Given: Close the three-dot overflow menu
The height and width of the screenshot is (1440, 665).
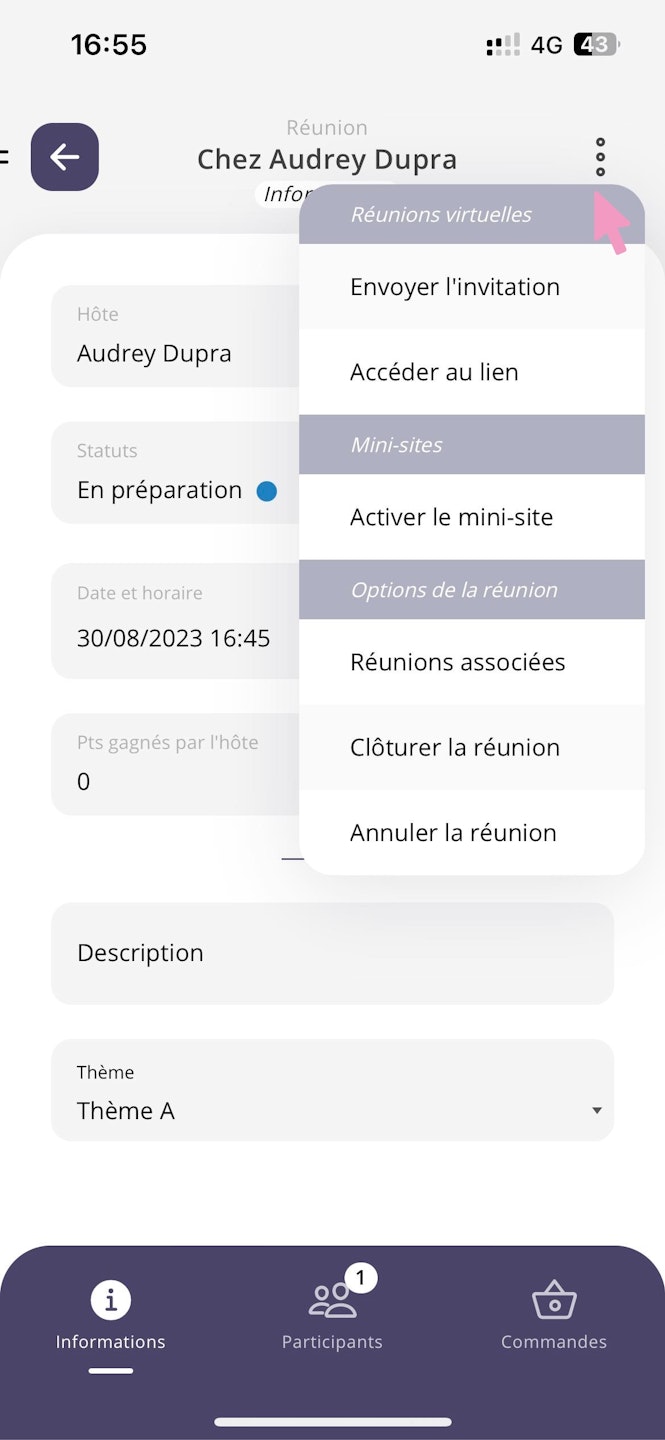Looking at the screenshot, I should (x=600, y=157).
